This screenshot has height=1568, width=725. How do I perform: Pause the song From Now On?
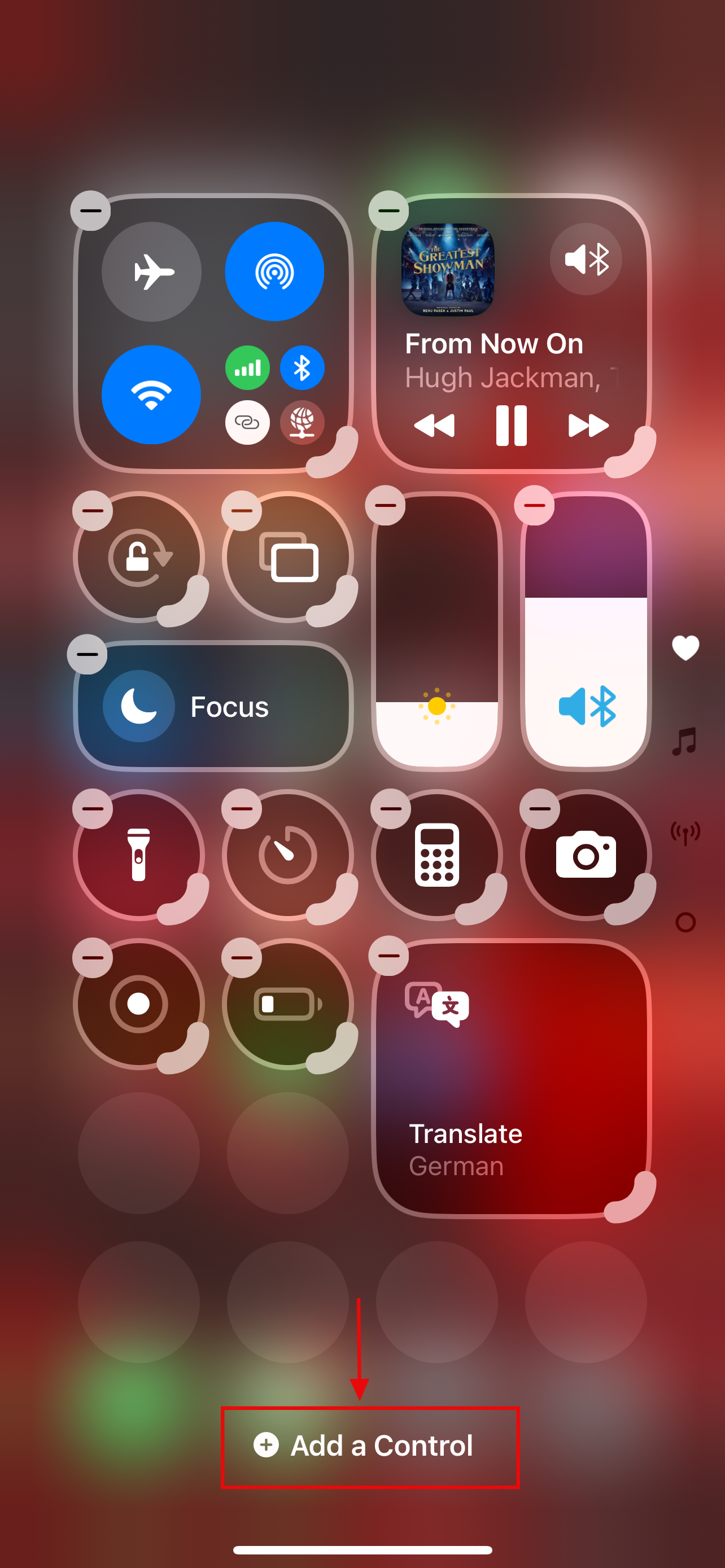pos(512,426)
